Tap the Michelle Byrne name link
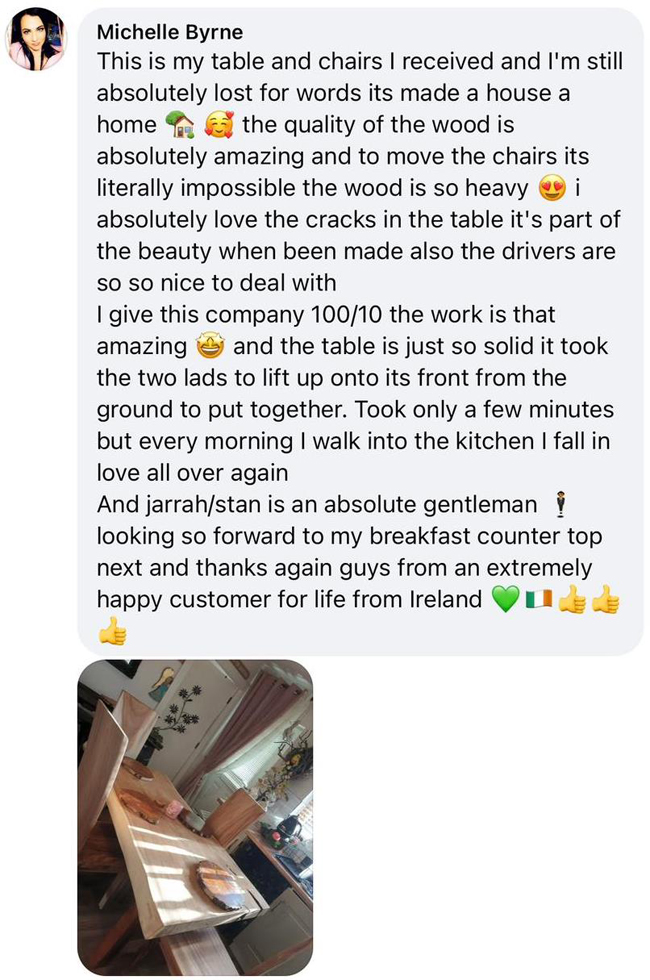Viewport: 650px width, 980px height. [x=170, y=32]
